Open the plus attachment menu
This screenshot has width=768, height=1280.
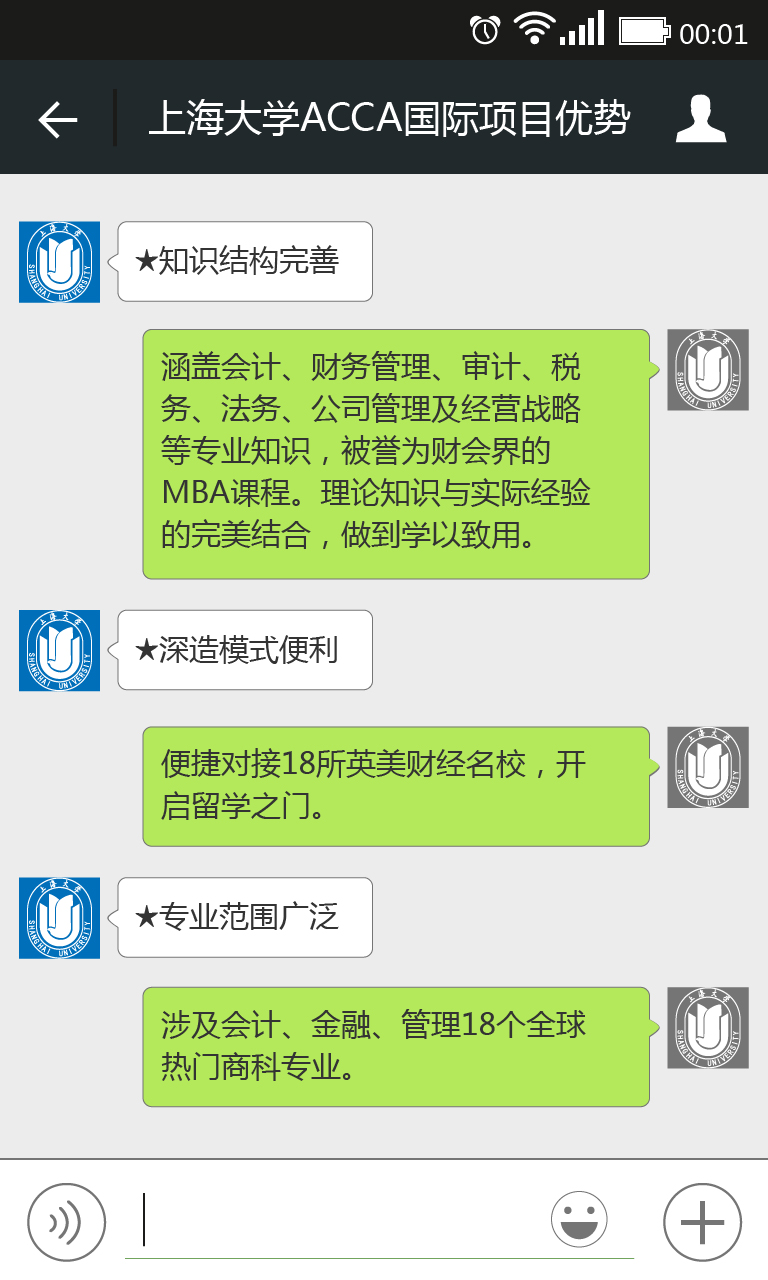click(x=702, y=1222)
